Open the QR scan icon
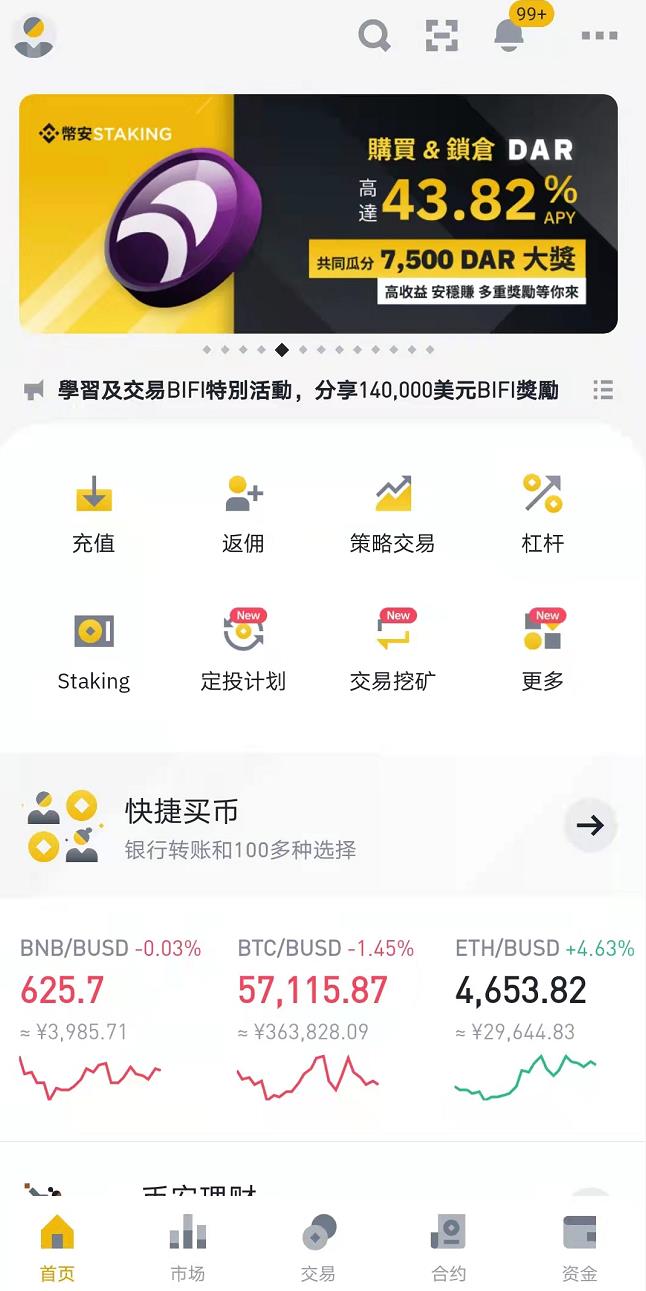646x1291 pixels. pyautogui.click(x=442, y=36)
